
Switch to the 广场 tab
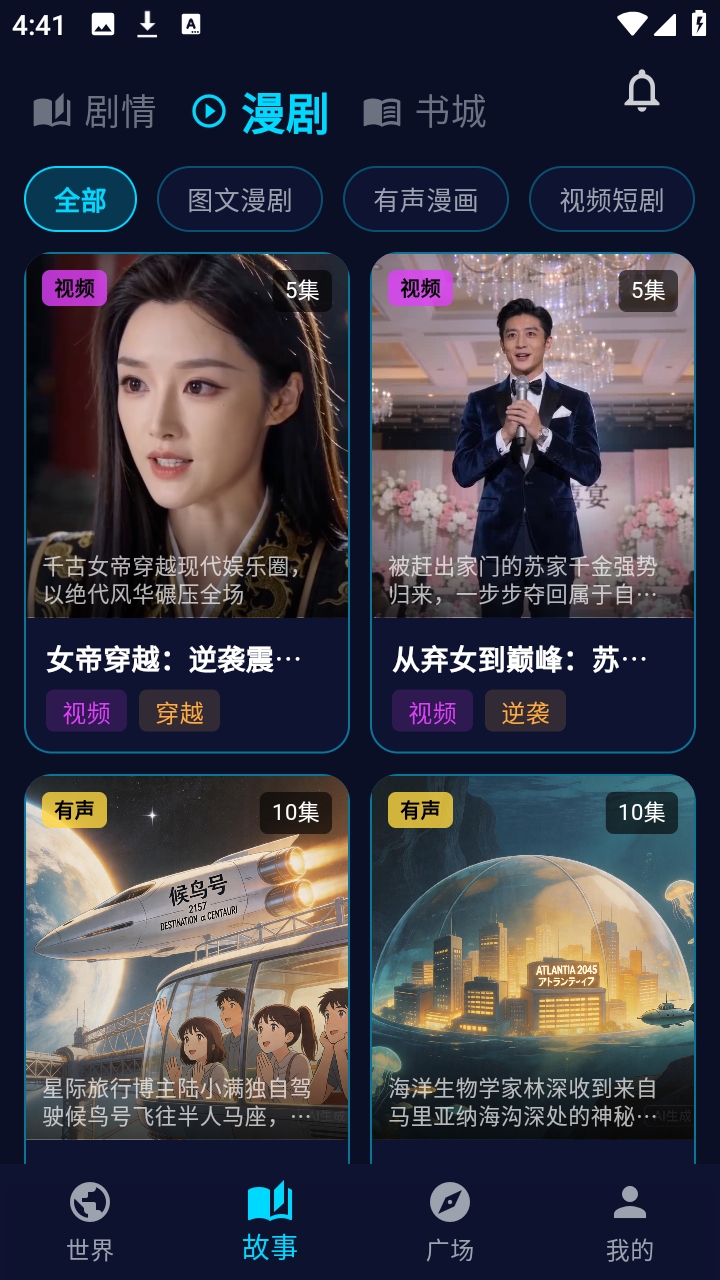pyautogui.click(x=450, y=1221)
